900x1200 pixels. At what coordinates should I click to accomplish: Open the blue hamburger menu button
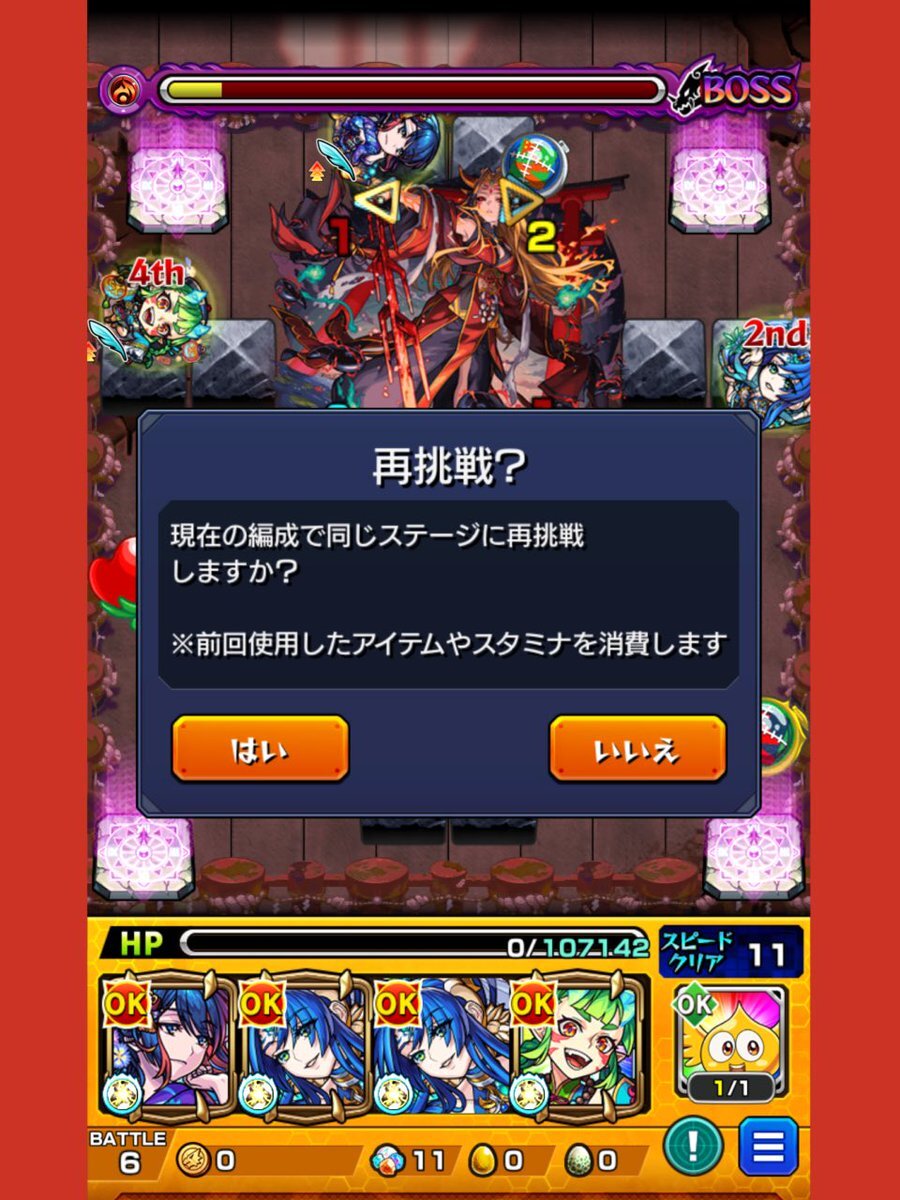pos(767,1146)
